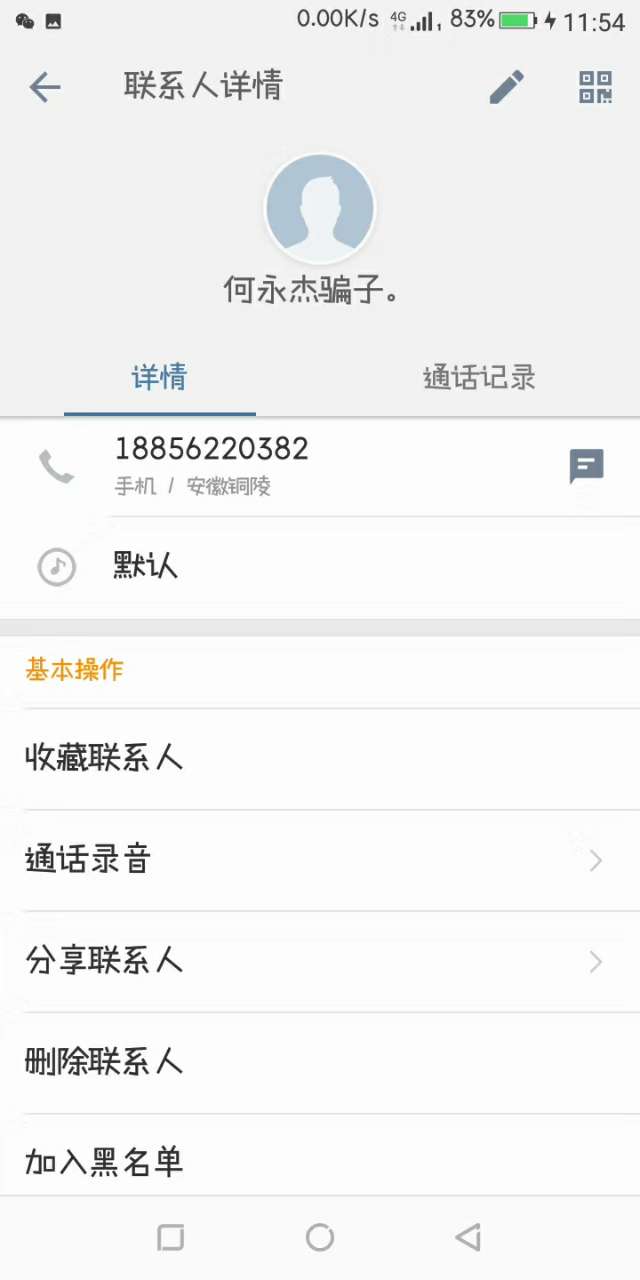Edit this contact with the pencil icon
The image size is (640, 1280).
(507, 87)
